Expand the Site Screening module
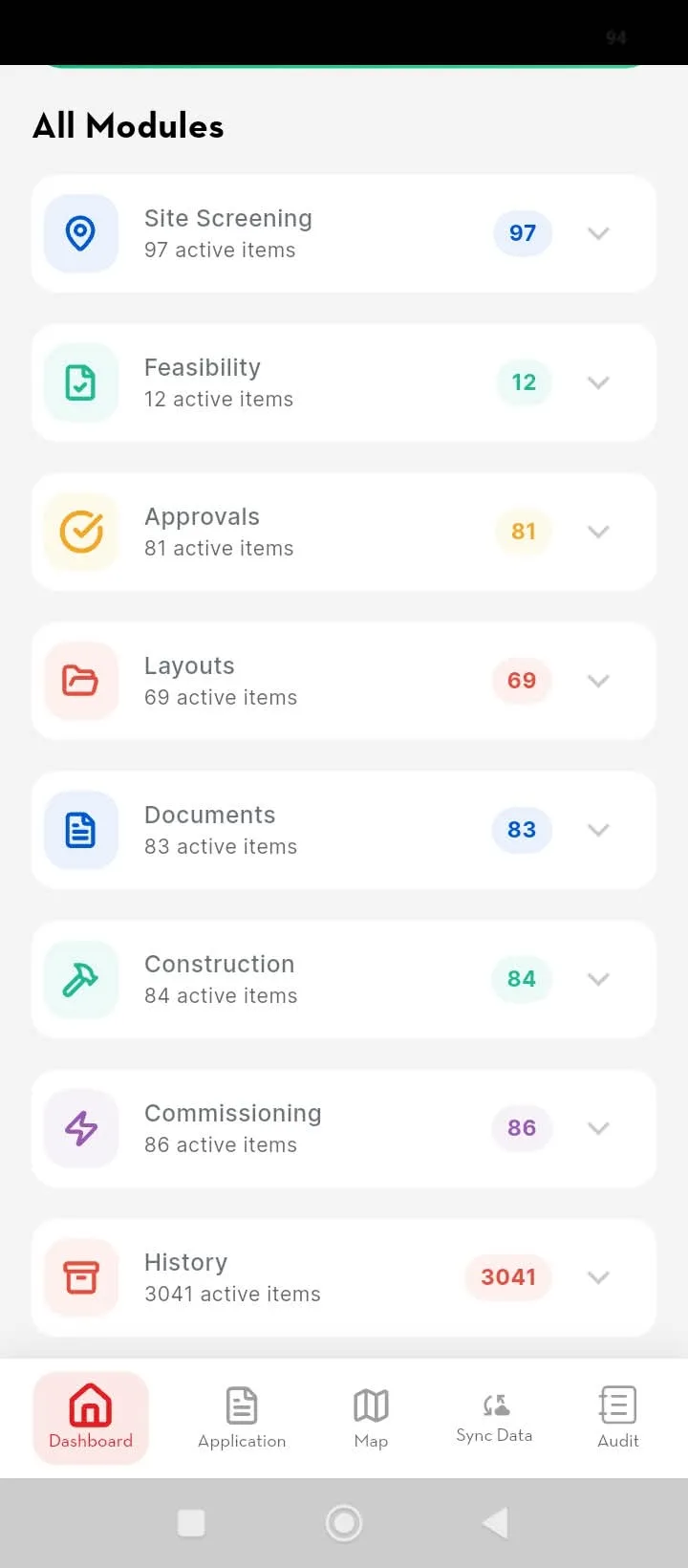The width and height of the screenshot is (688, 1568). pos(598,233)
